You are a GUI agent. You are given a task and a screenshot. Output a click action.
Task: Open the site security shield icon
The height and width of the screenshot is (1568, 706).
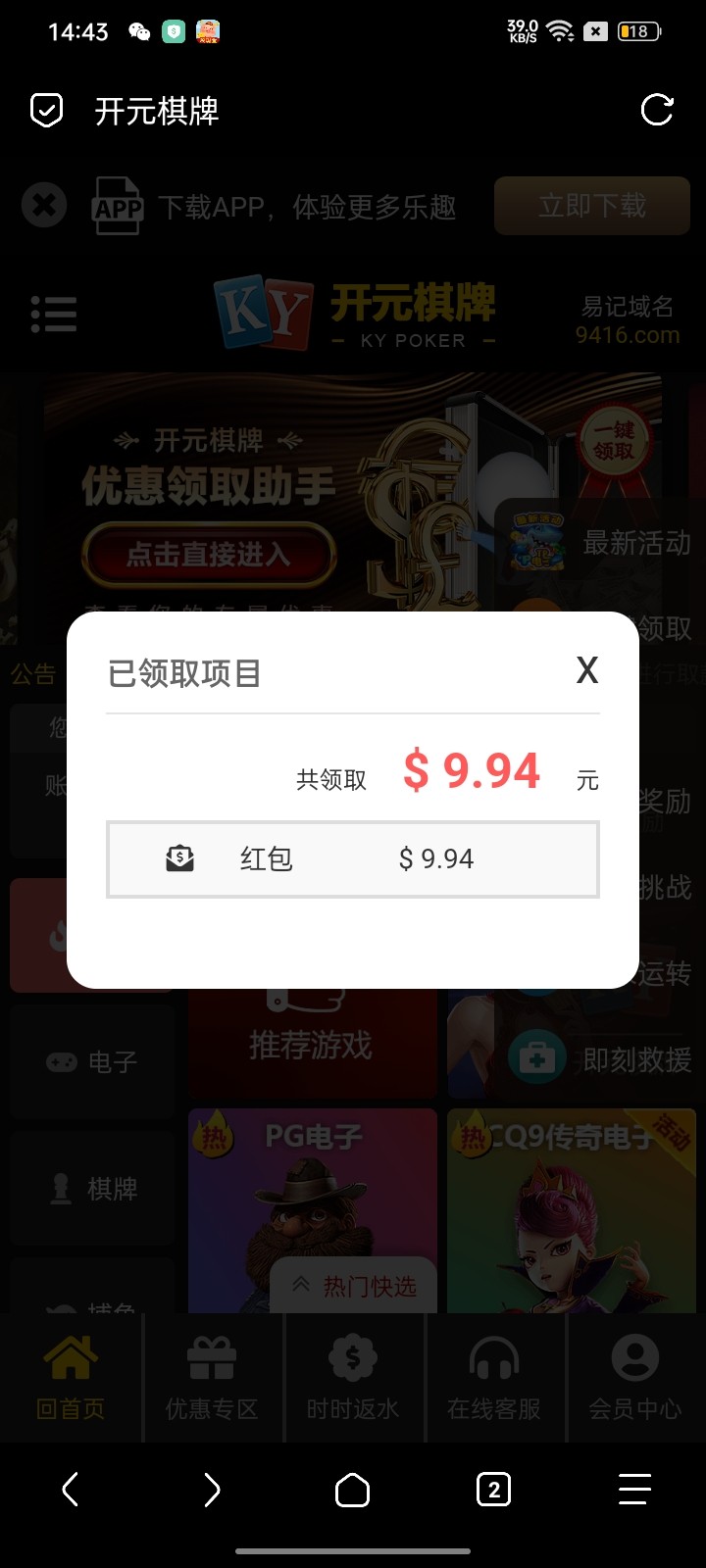pyautogui.click(x=46, y=111)
